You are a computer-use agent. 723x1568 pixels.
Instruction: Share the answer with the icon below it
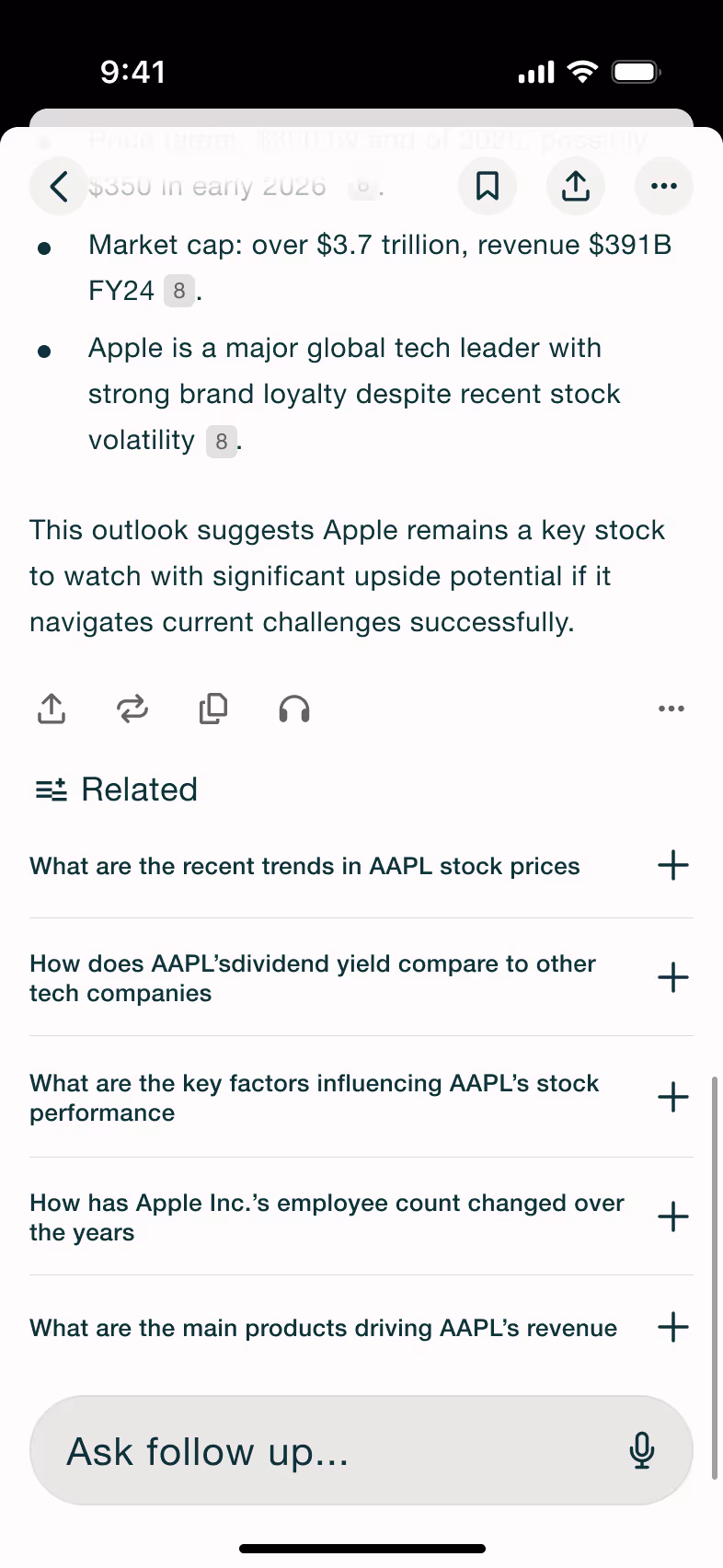click(52, 709)
